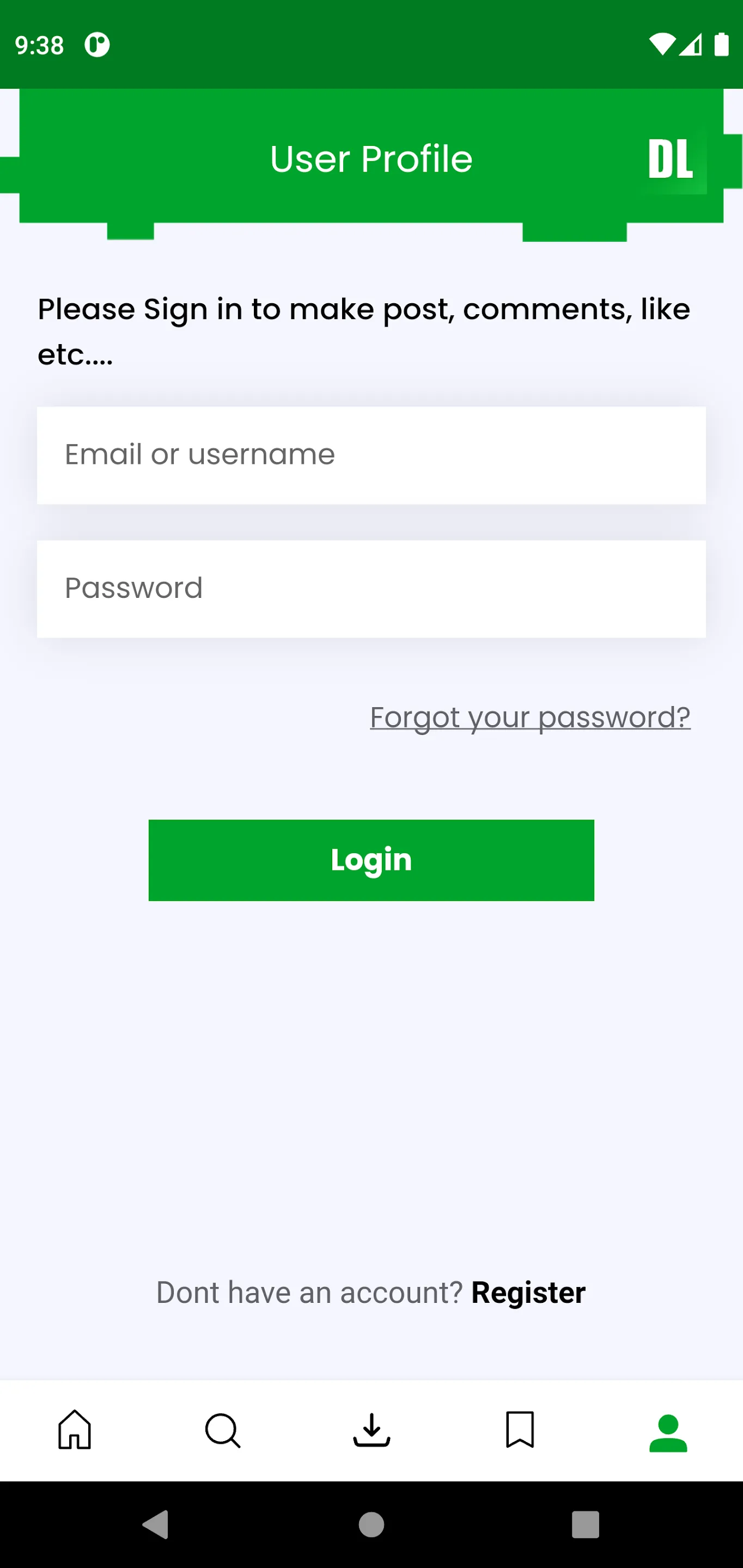Go to the Downloads tab

point(371,1430)
